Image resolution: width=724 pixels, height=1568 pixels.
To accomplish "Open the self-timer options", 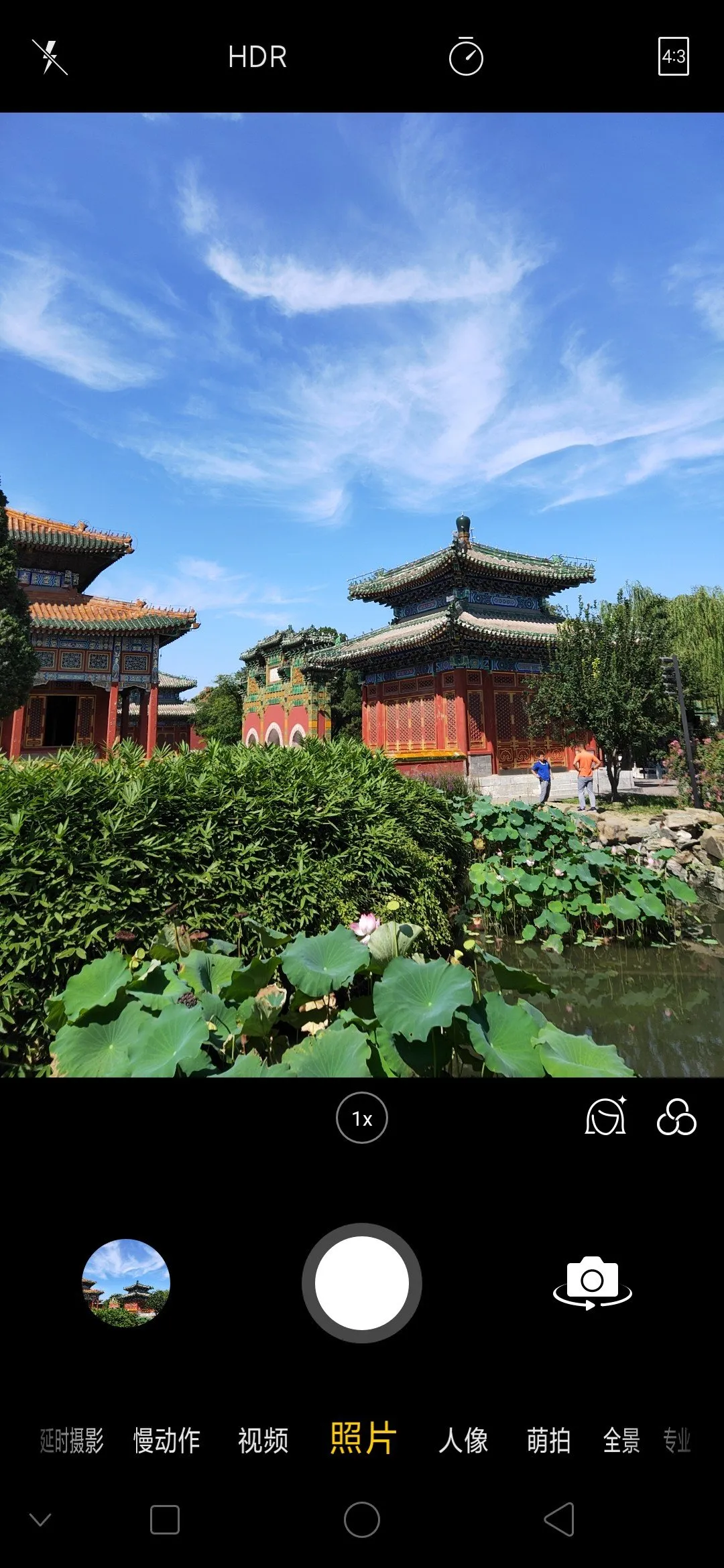I will pos(466,56).
